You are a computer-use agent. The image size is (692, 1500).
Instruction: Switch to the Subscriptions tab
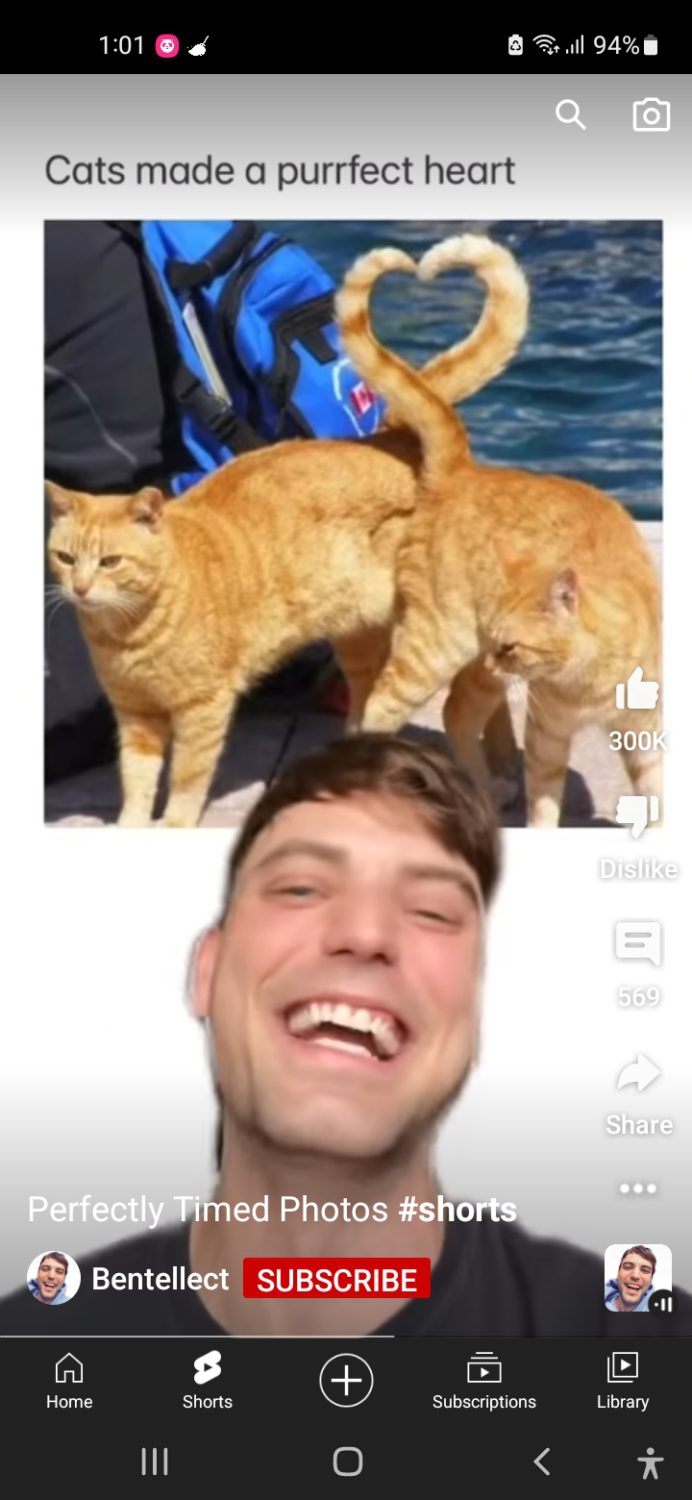pyautogui.click(x=484, y=1380)
